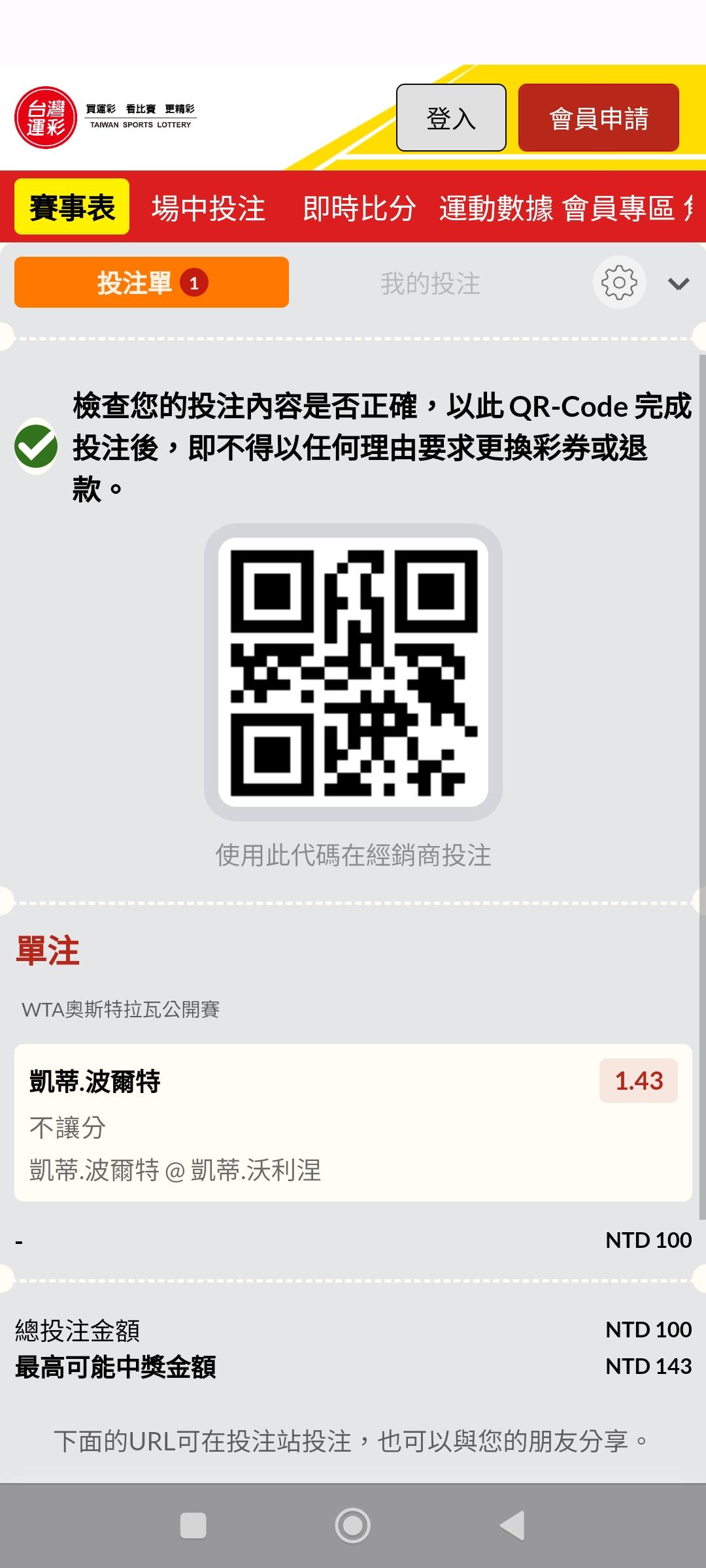Go back using the system back button
This screenshot has height=1568, width=706.
coord(513,1526)
